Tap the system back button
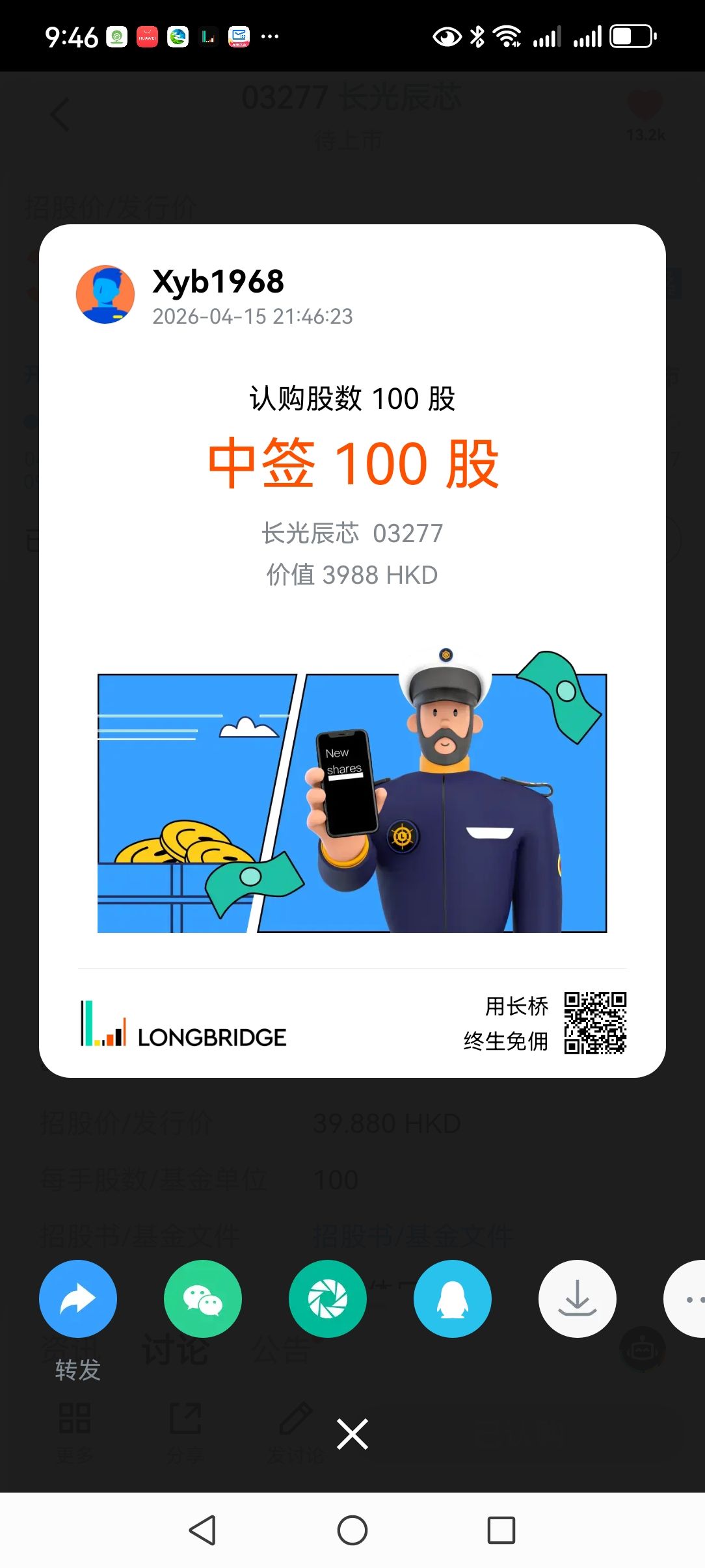Viewport: 705px width, 1568px height. click(x=202, y=1530)
